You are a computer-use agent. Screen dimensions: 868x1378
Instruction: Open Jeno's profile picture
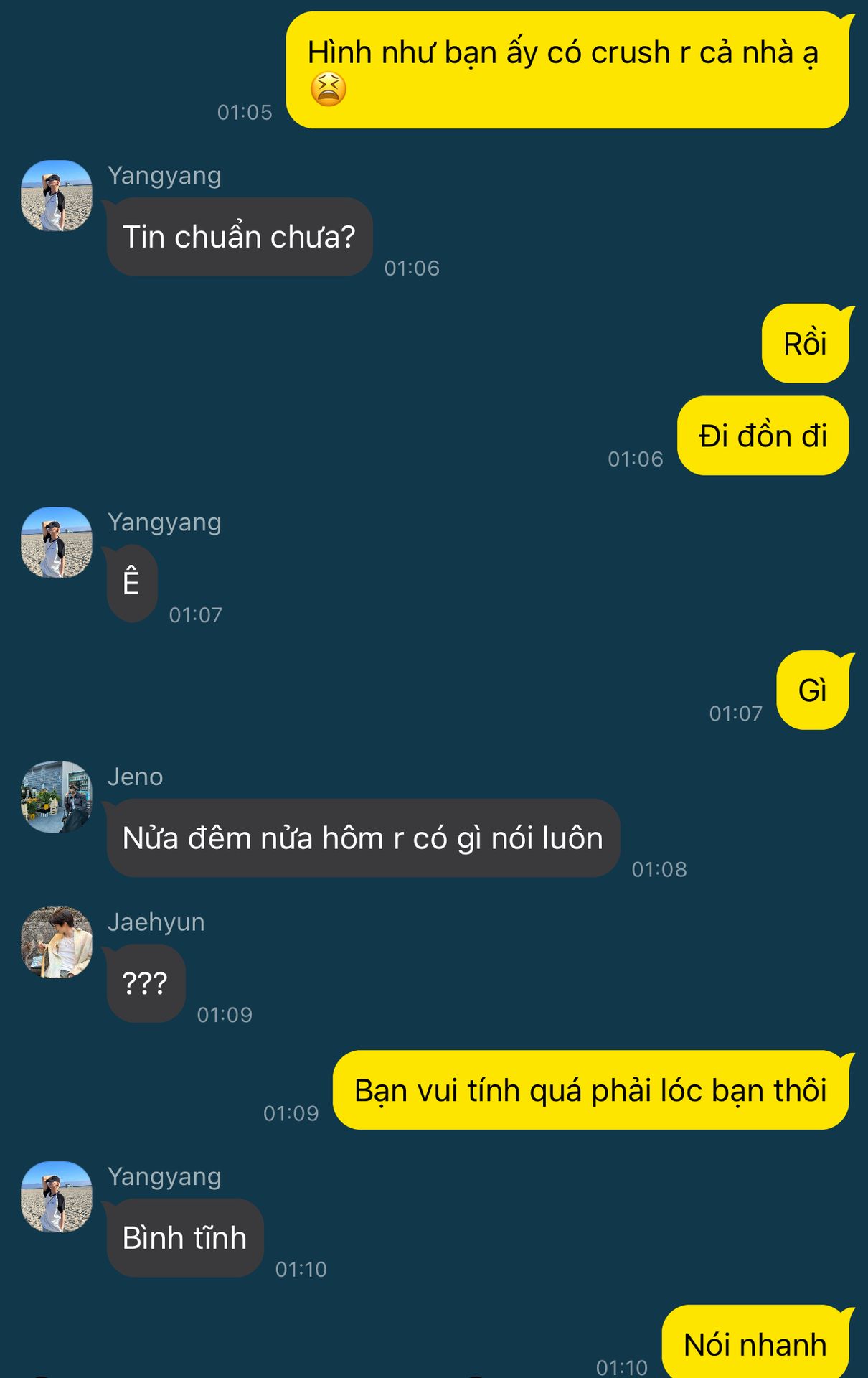pyautogui.click(x=57, y=797)
